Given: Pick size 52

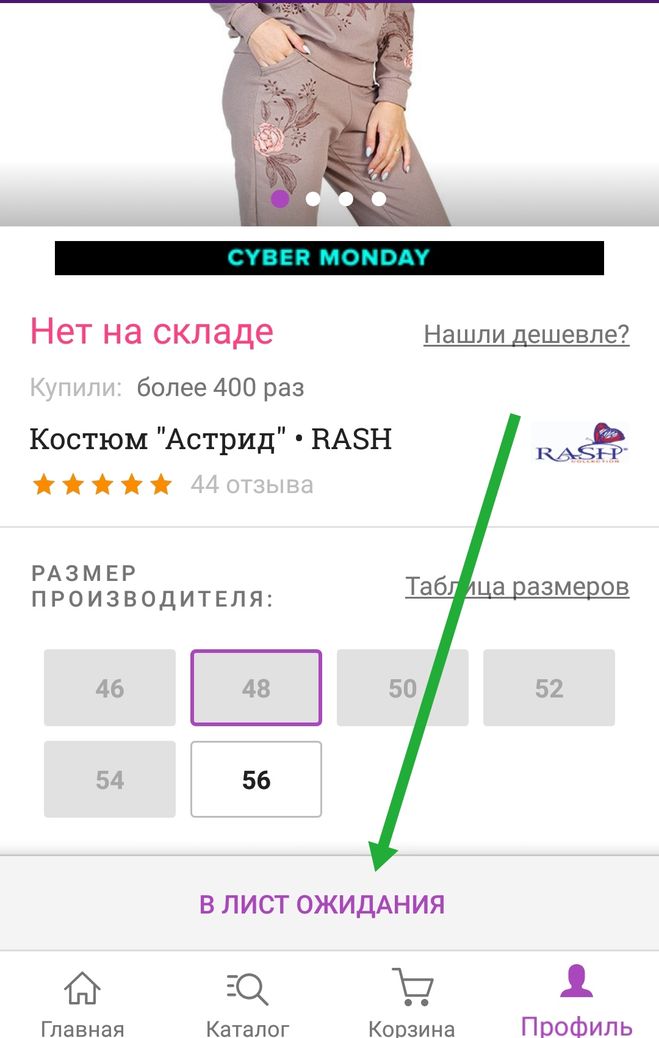Looking at the screenshot, I should pos(549,688).
